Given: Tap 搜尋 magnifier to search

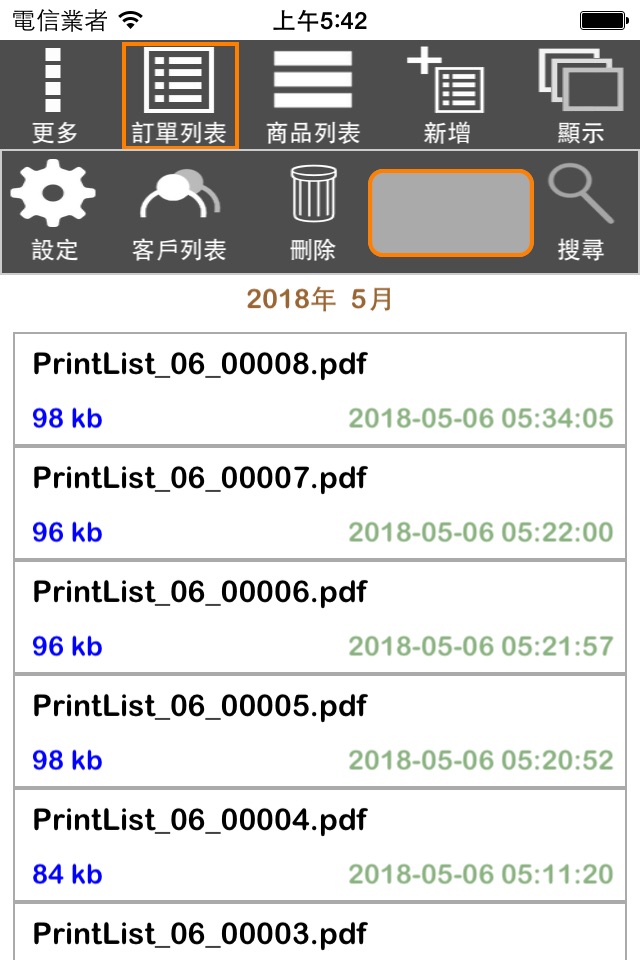Looking at the screenshot, I should tap(580, 212).
